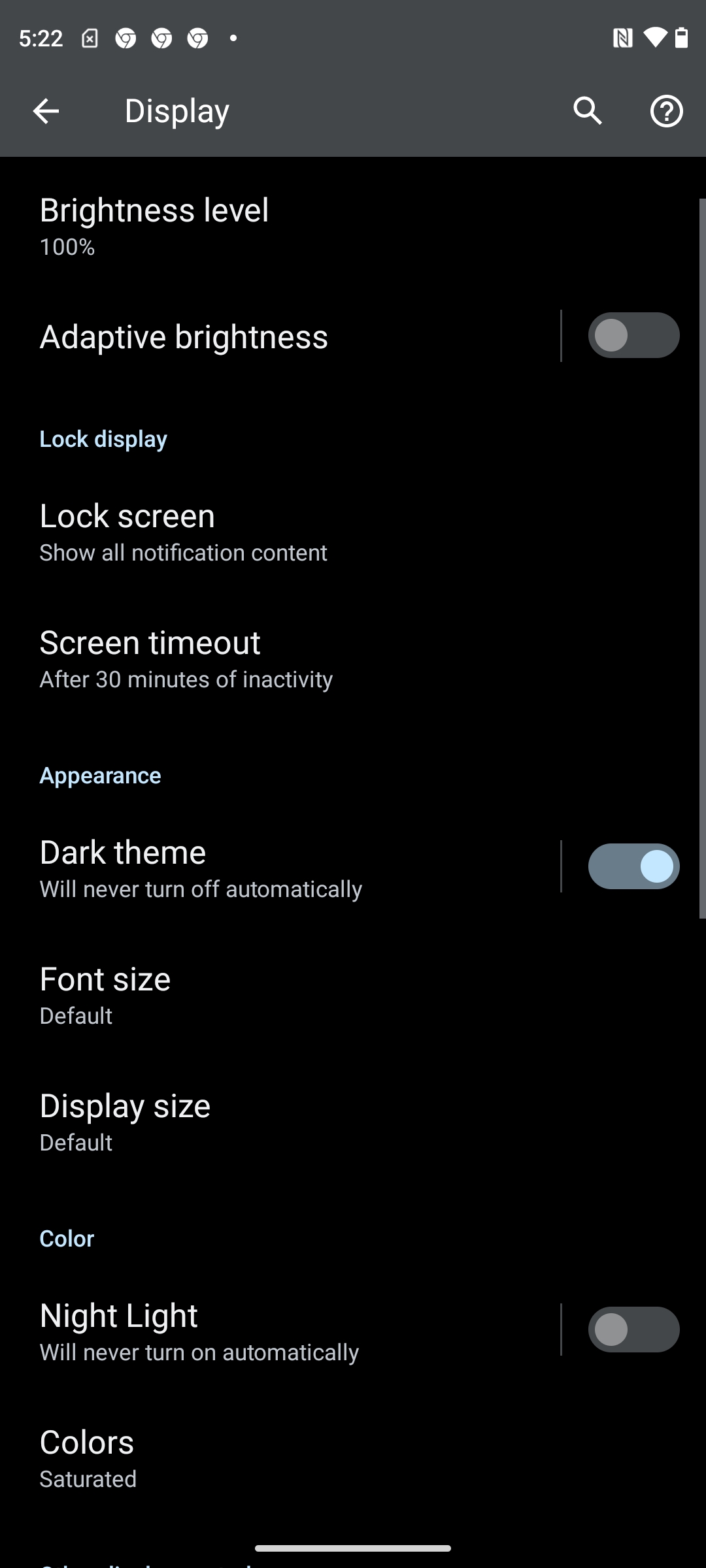Turn on Adaptive brightness switch
The width and height of the screenshot is (706, 1568).
click(x=633, y=335)
